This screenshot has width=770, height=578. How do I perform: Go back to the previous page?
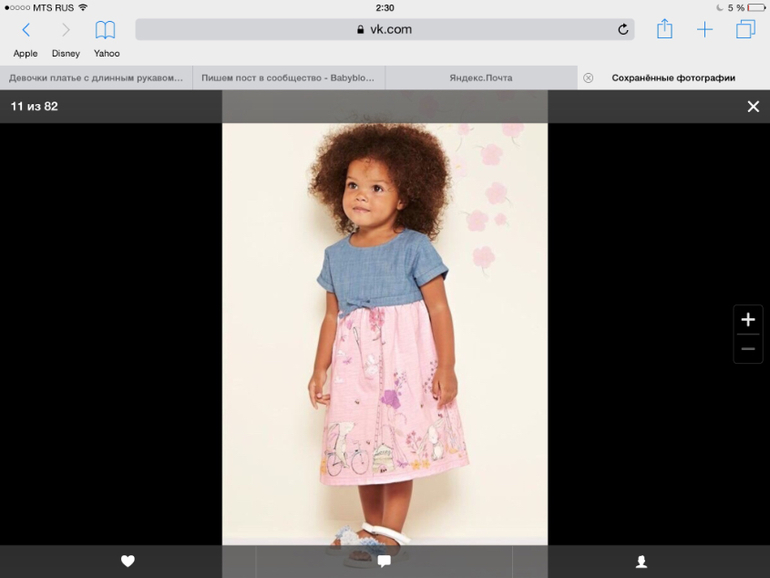point(26,30)
